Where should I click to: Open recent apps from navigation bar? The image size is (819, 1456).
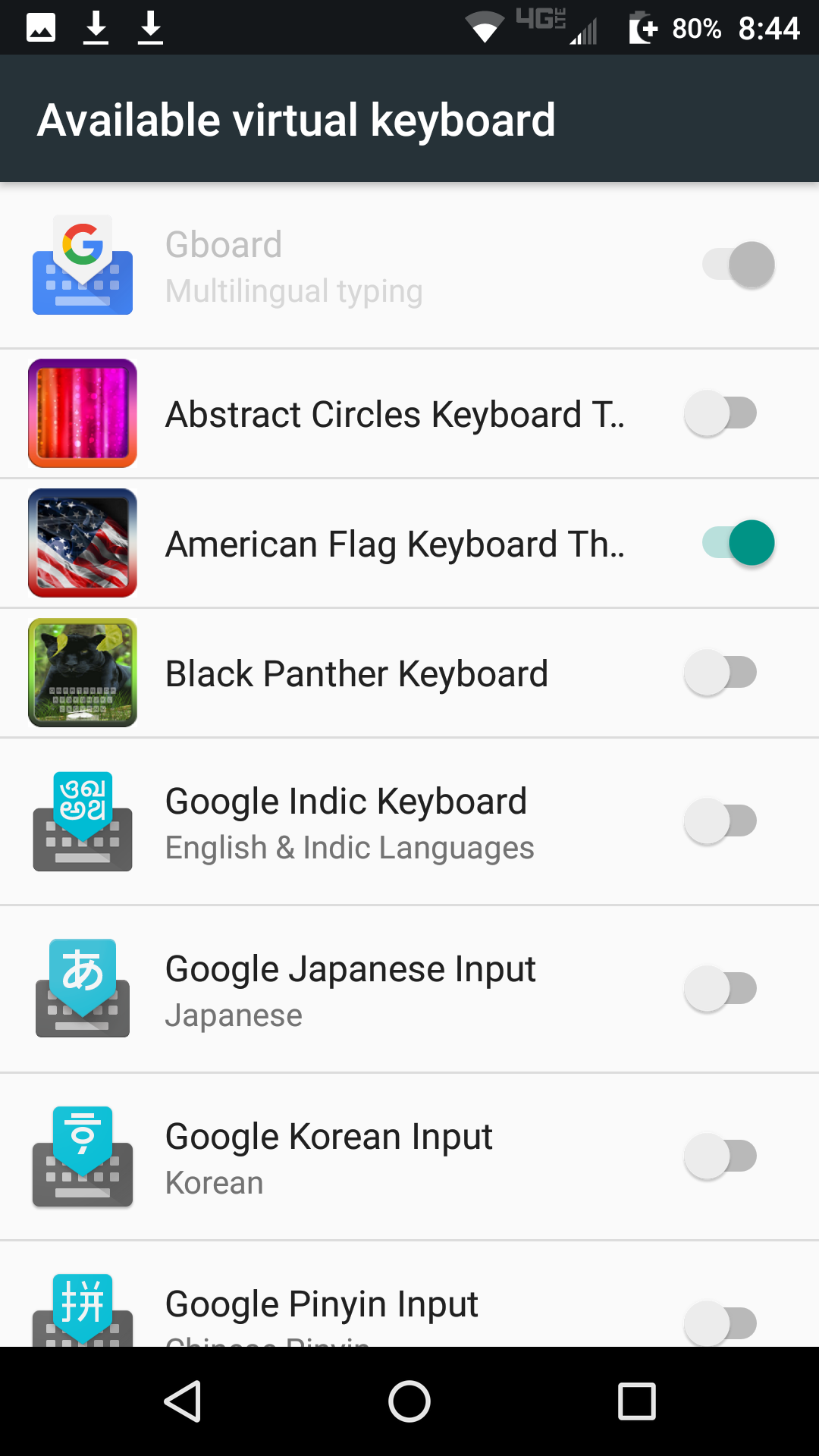coord(636,1401)
